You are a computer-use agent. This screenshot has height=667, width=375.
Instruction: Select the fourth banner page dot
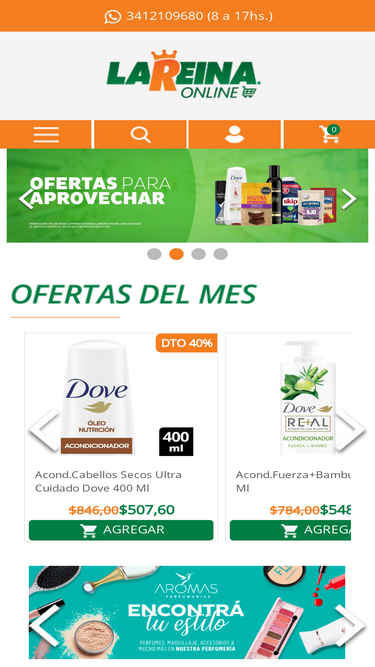221,254
